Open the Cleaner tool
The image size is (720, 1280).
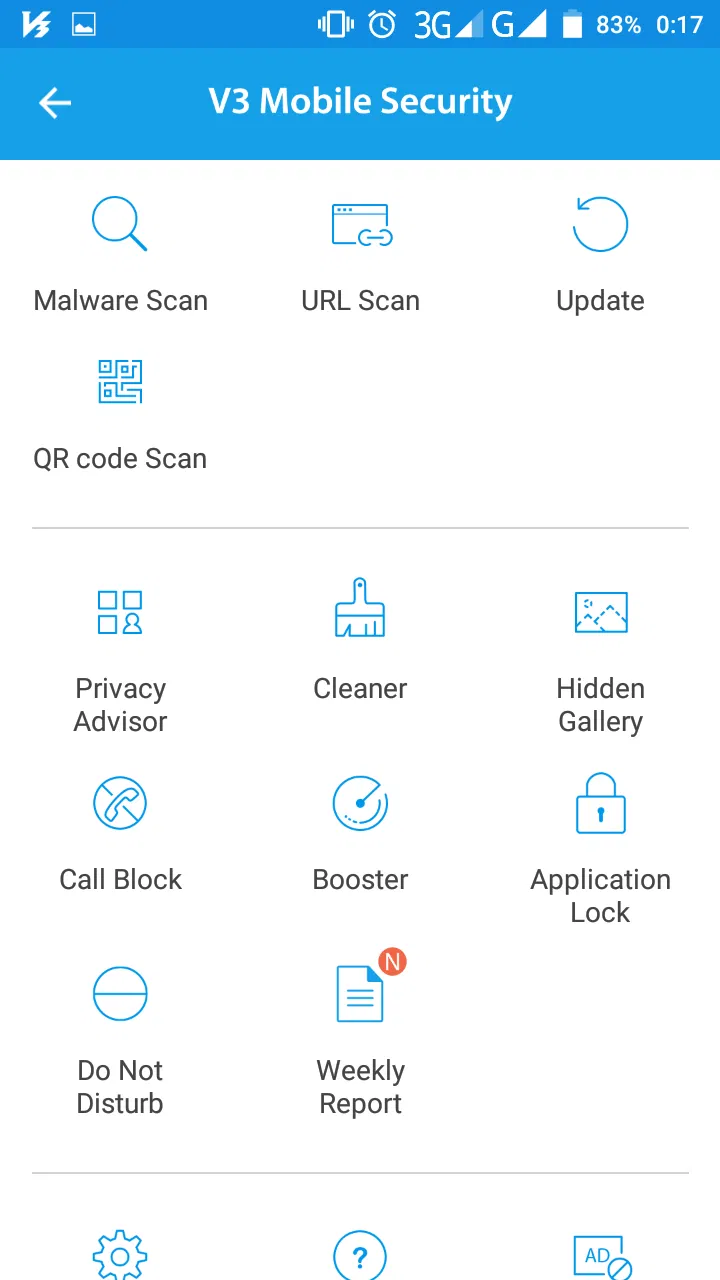point(360,640)
